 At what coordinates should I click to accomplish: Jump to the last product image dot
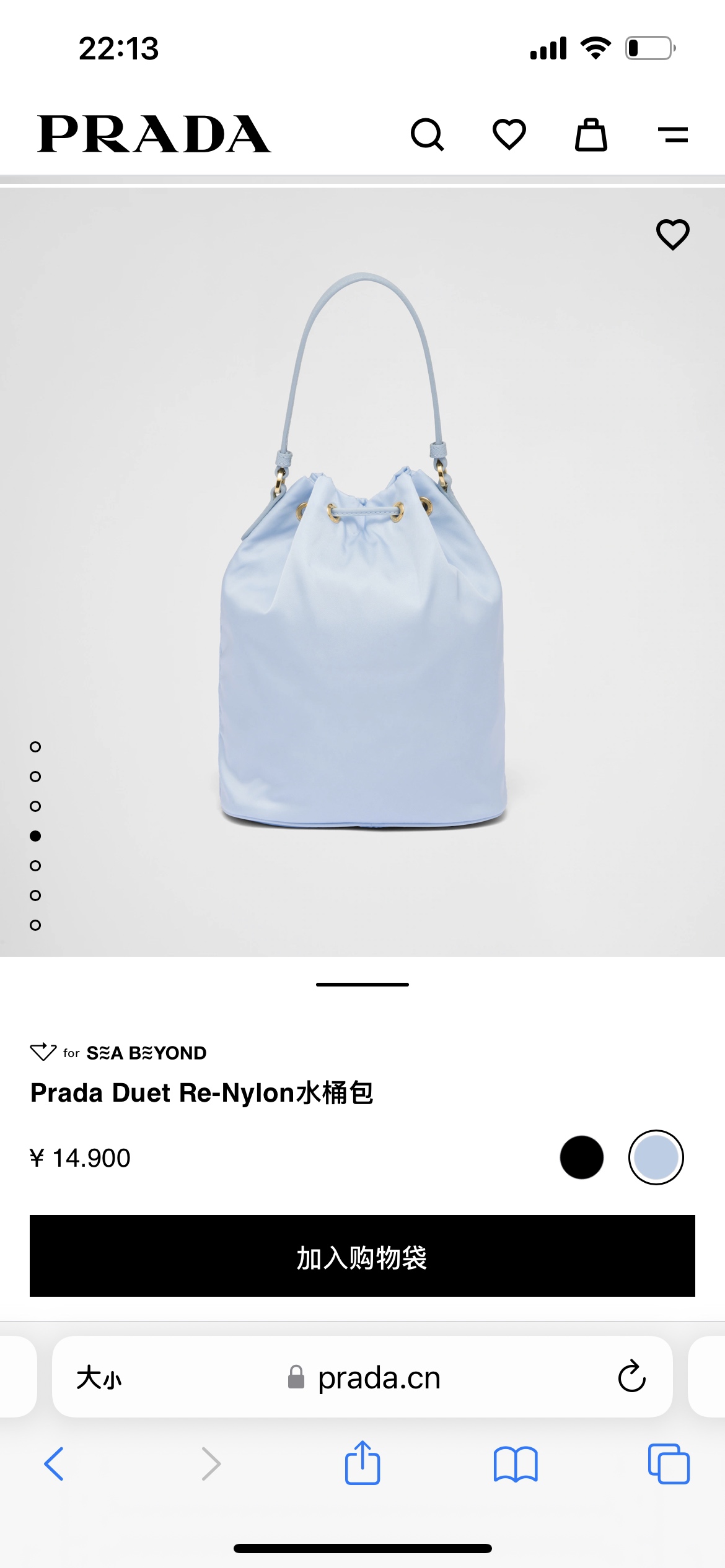[35, 925]
